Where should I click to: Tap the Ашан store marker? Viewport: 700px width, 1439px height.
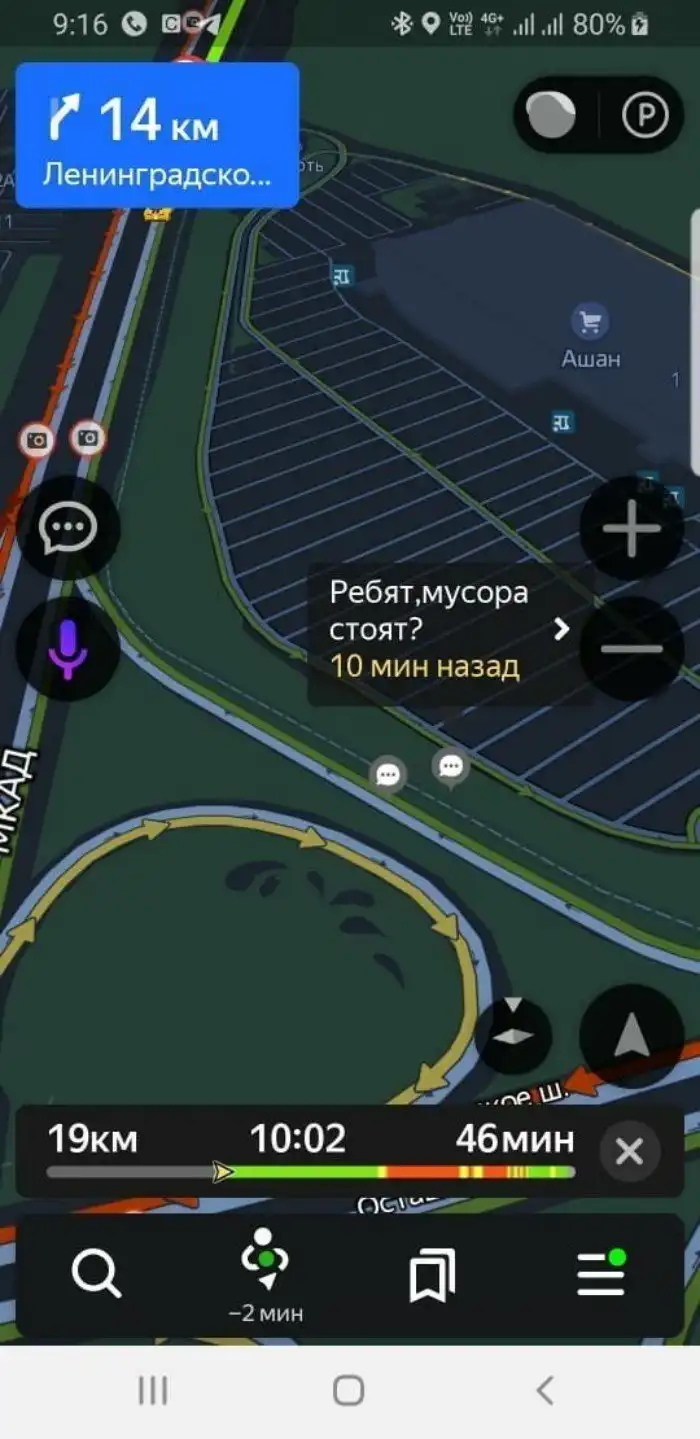point(590,322)
